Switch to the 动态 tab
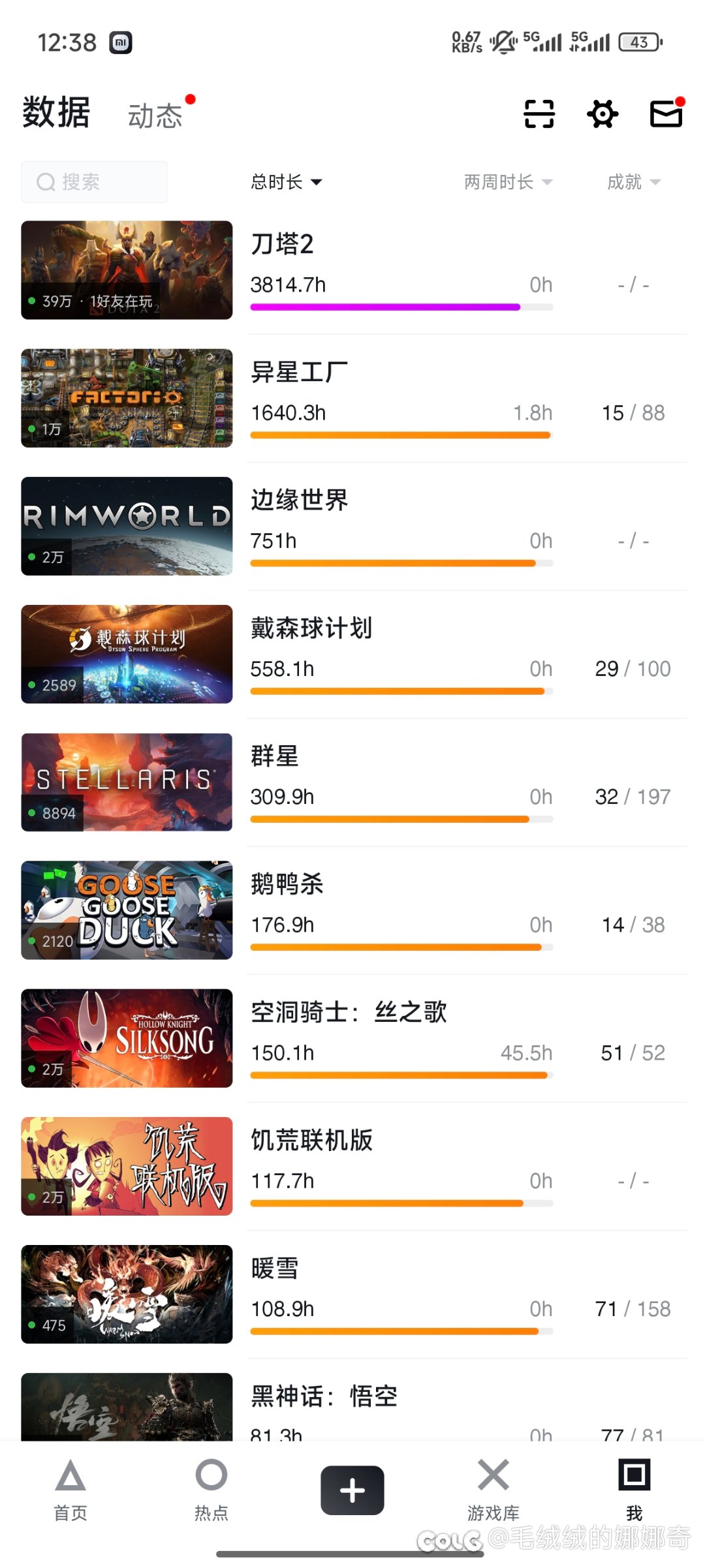This screenshot has width=705, height=1568. 155,115
